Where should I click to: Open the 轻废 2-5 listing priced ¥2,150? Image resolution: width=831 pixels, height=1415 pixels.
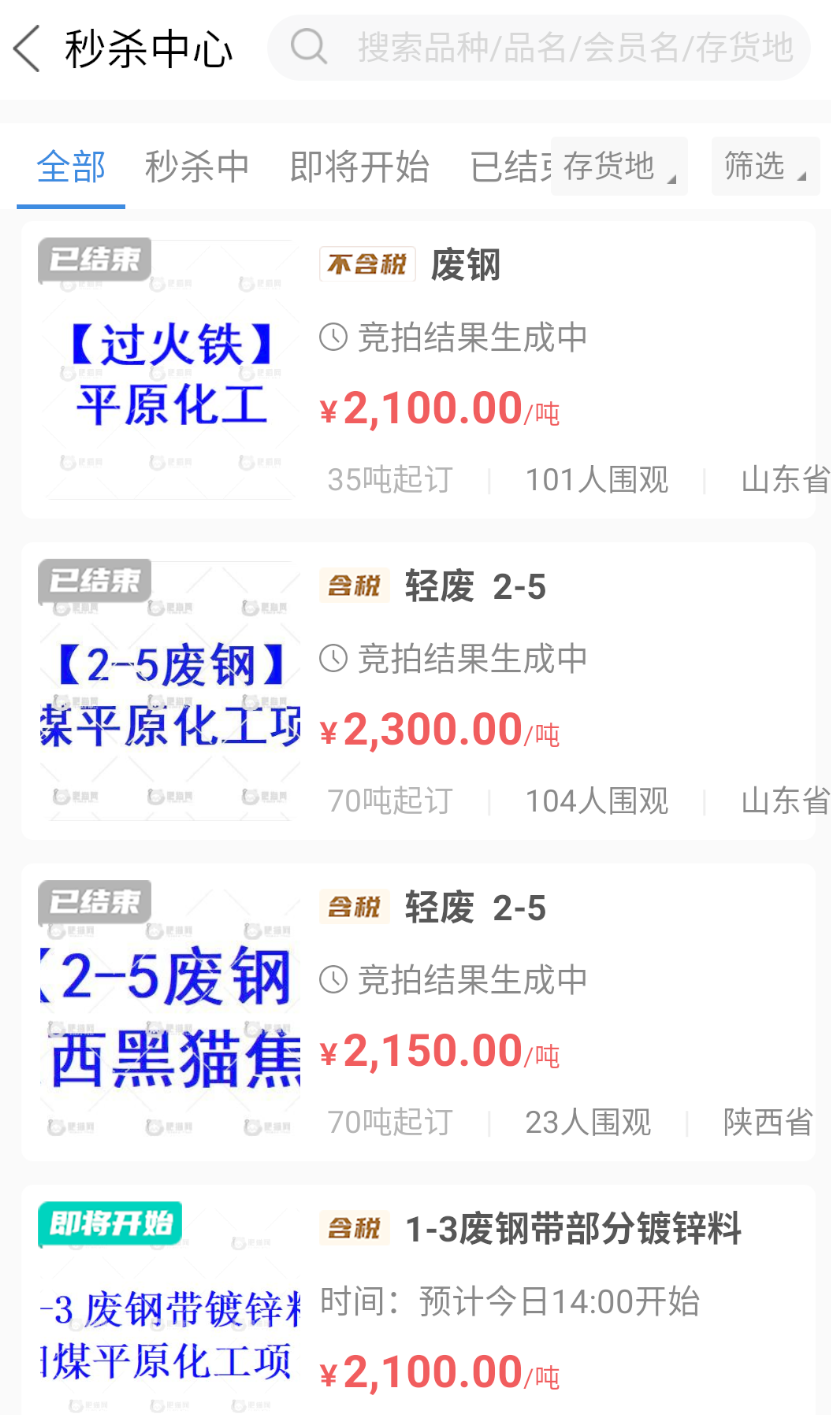click(418, 1012)
